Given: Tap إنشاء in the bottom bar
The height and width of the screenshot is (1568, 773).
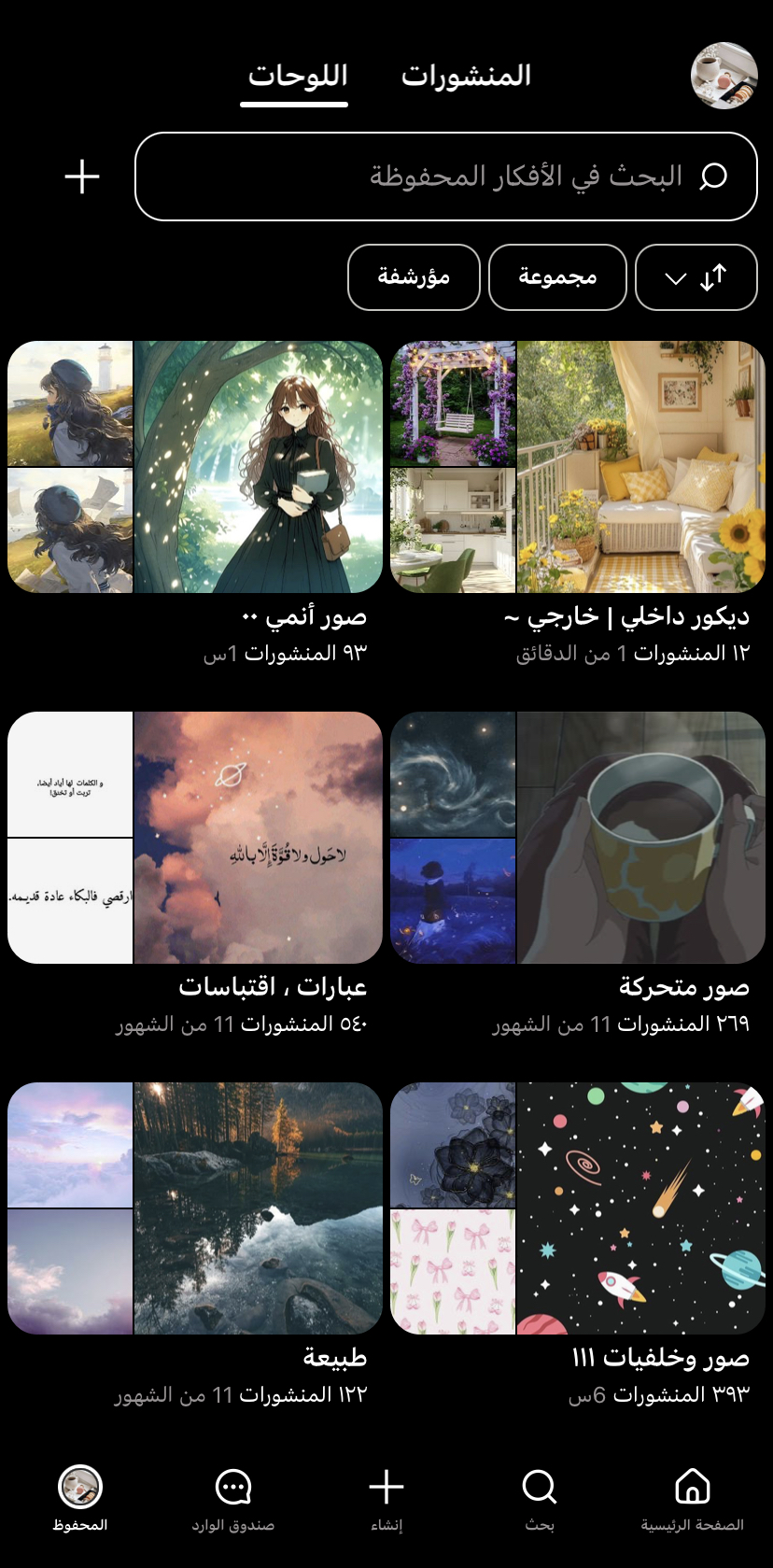Looking at the screenshot, I should point(386,1499).
